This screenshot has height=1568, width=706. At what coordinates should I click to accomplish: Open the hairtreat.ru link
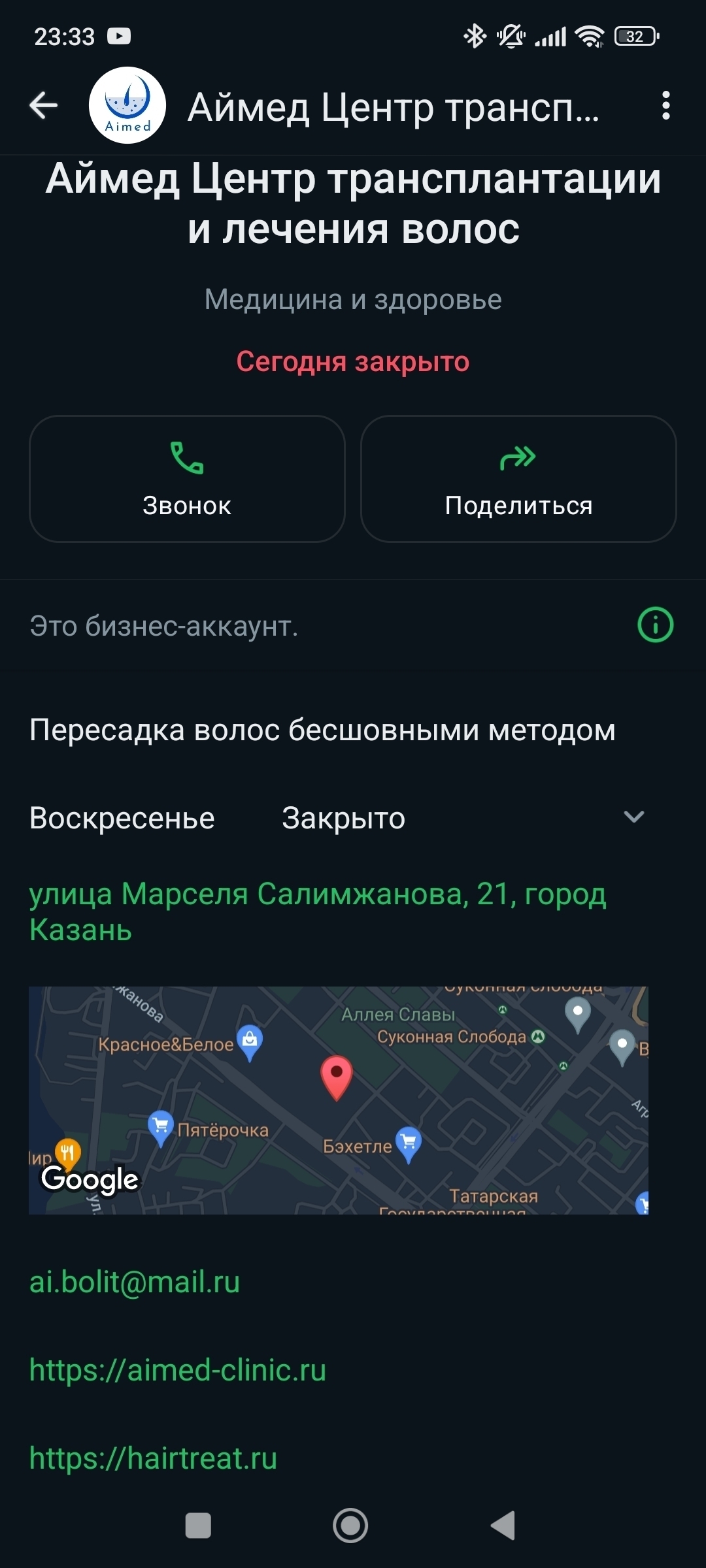point(154,1458)
